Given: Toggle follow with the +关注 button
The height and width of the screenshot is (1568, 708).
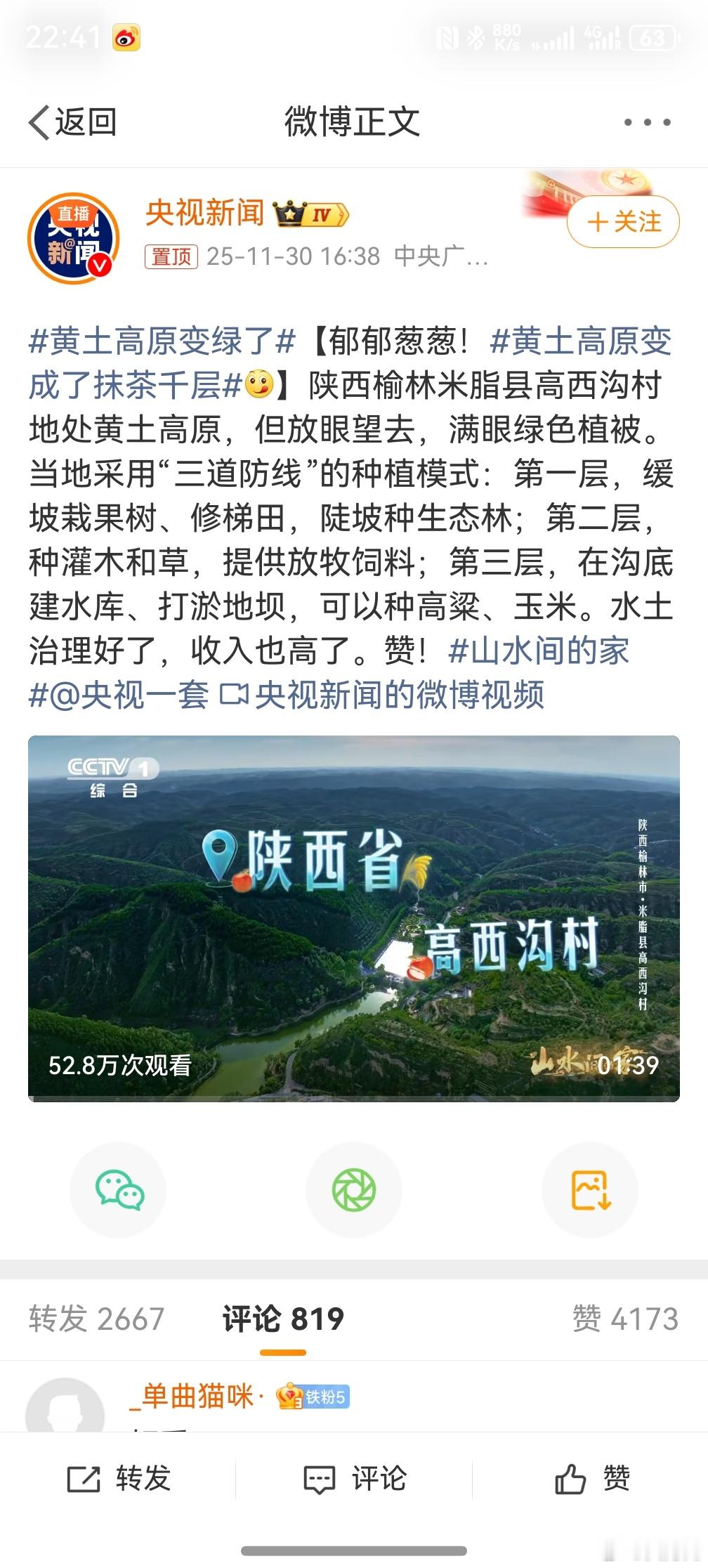Looking at the screenshot, I should pos(622,221).
